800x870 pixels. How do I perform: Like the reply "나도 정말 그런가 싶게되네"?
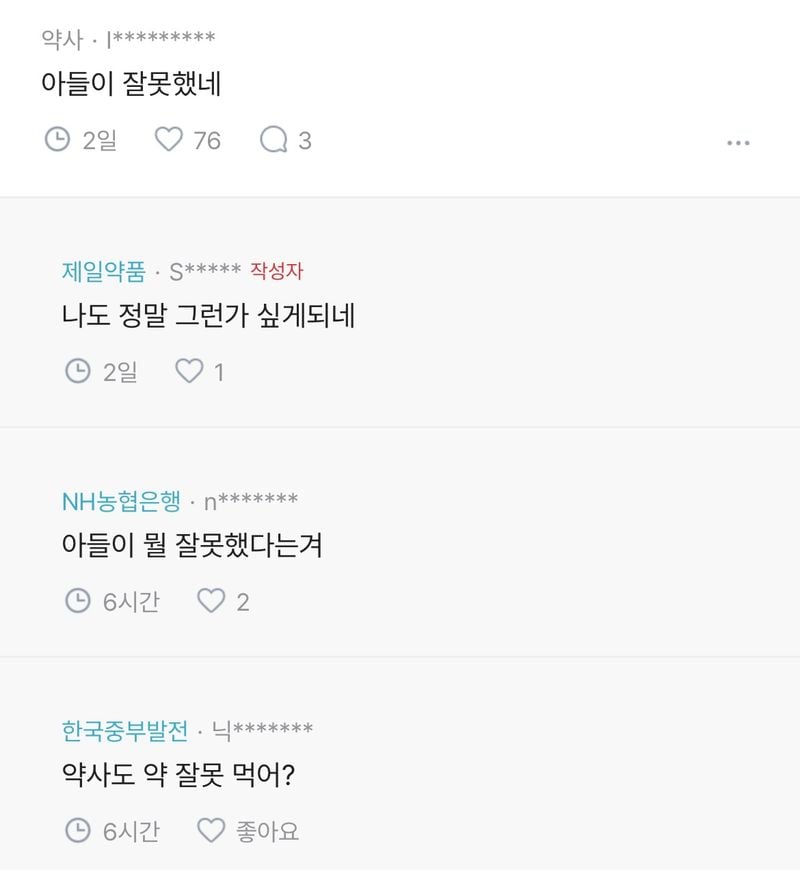(x=190, y=372)
